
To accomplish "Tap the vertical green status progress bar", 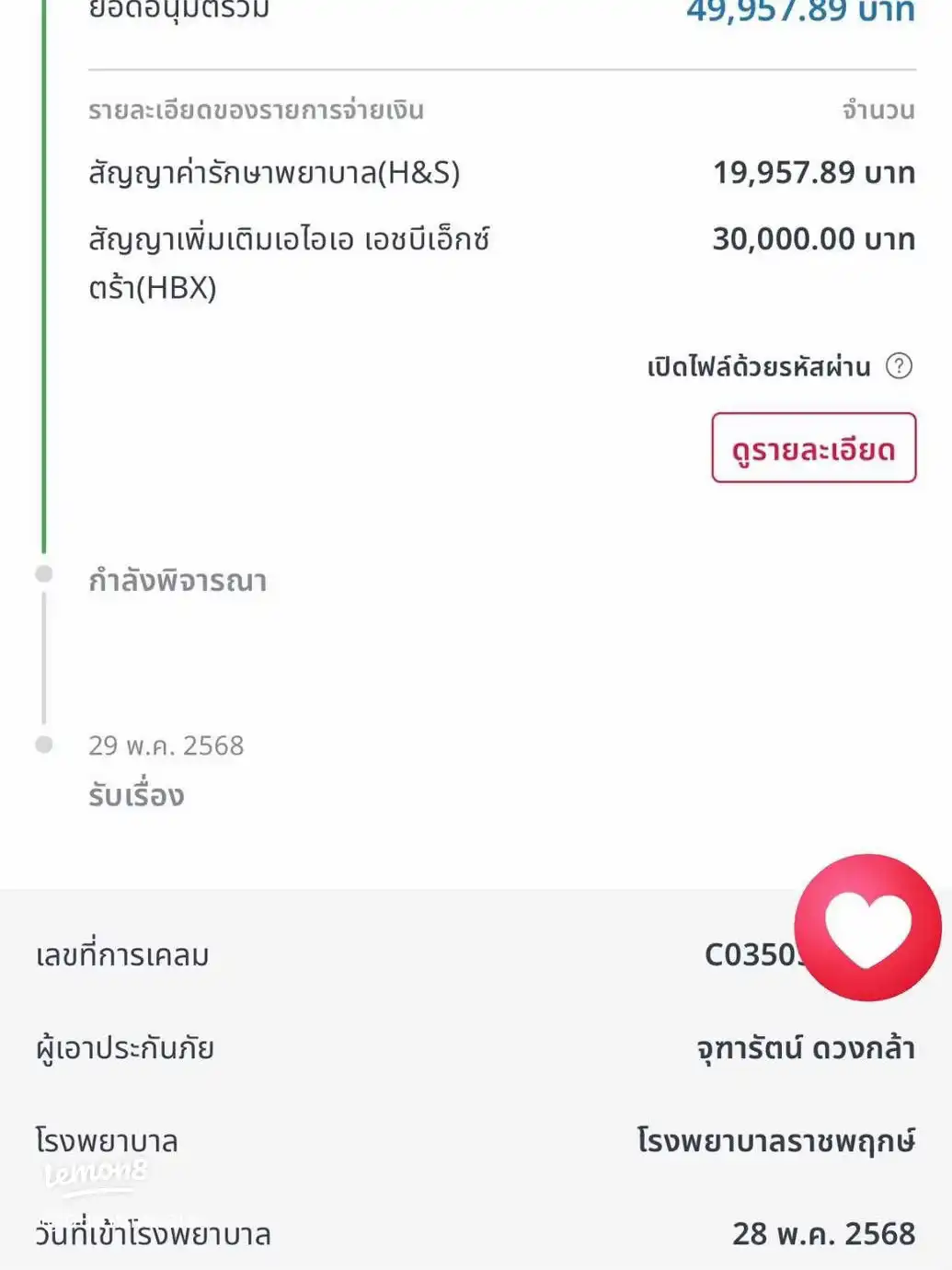I will (x=43, y=276).
